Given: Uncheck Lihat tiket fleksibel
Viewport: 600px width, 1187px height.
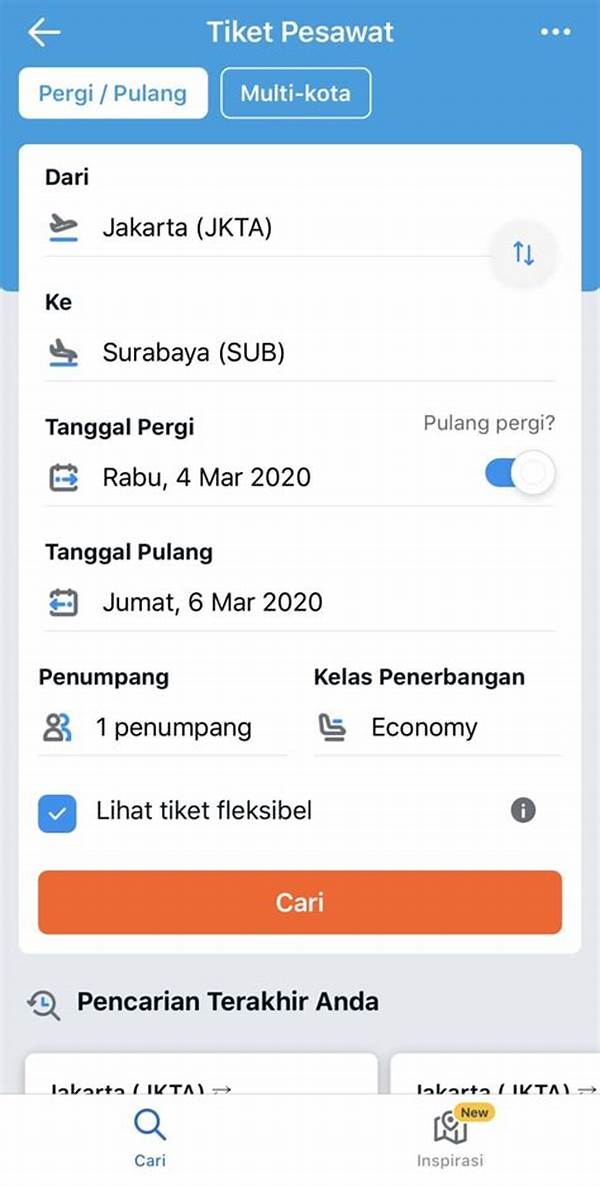Looking at the screenshot, I should tap(58, 813).
